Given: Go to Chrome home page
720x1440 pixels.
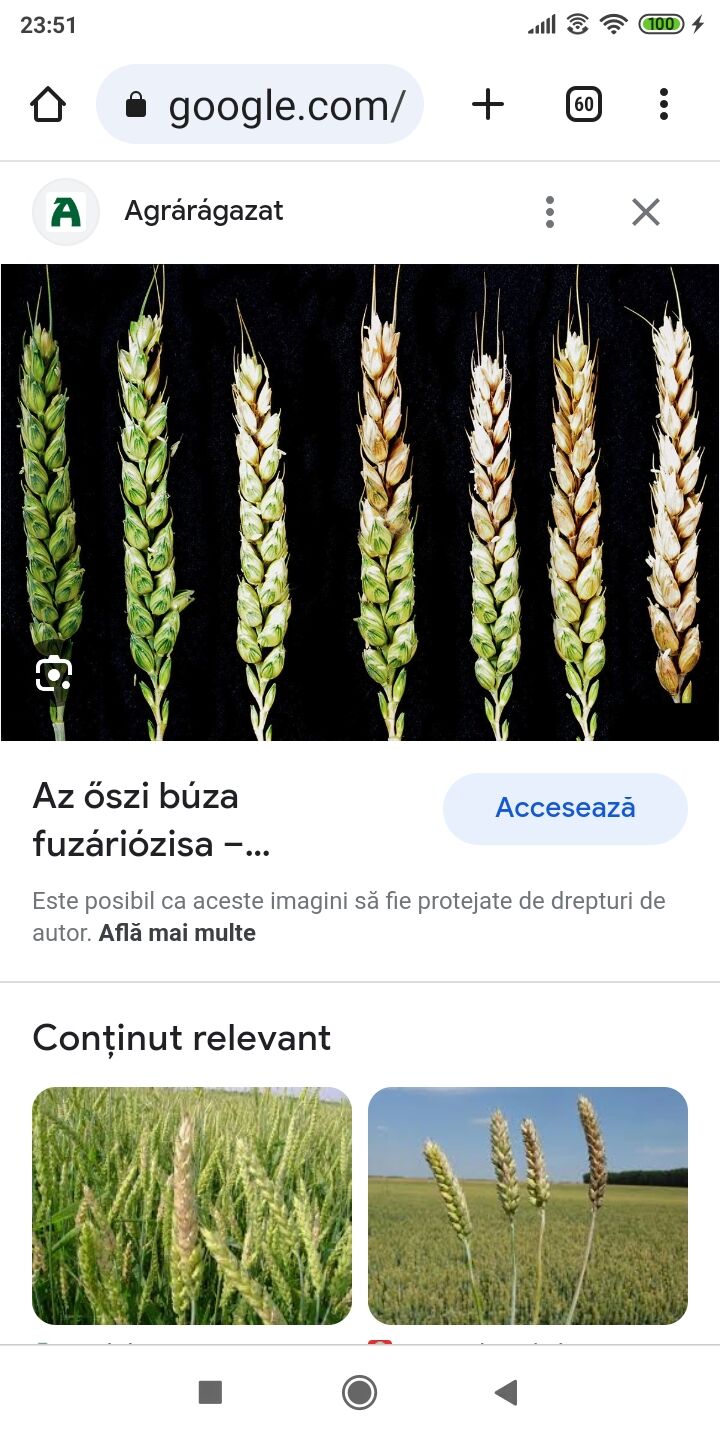Looking at the screenshot, I should click(x=48, y=104).
